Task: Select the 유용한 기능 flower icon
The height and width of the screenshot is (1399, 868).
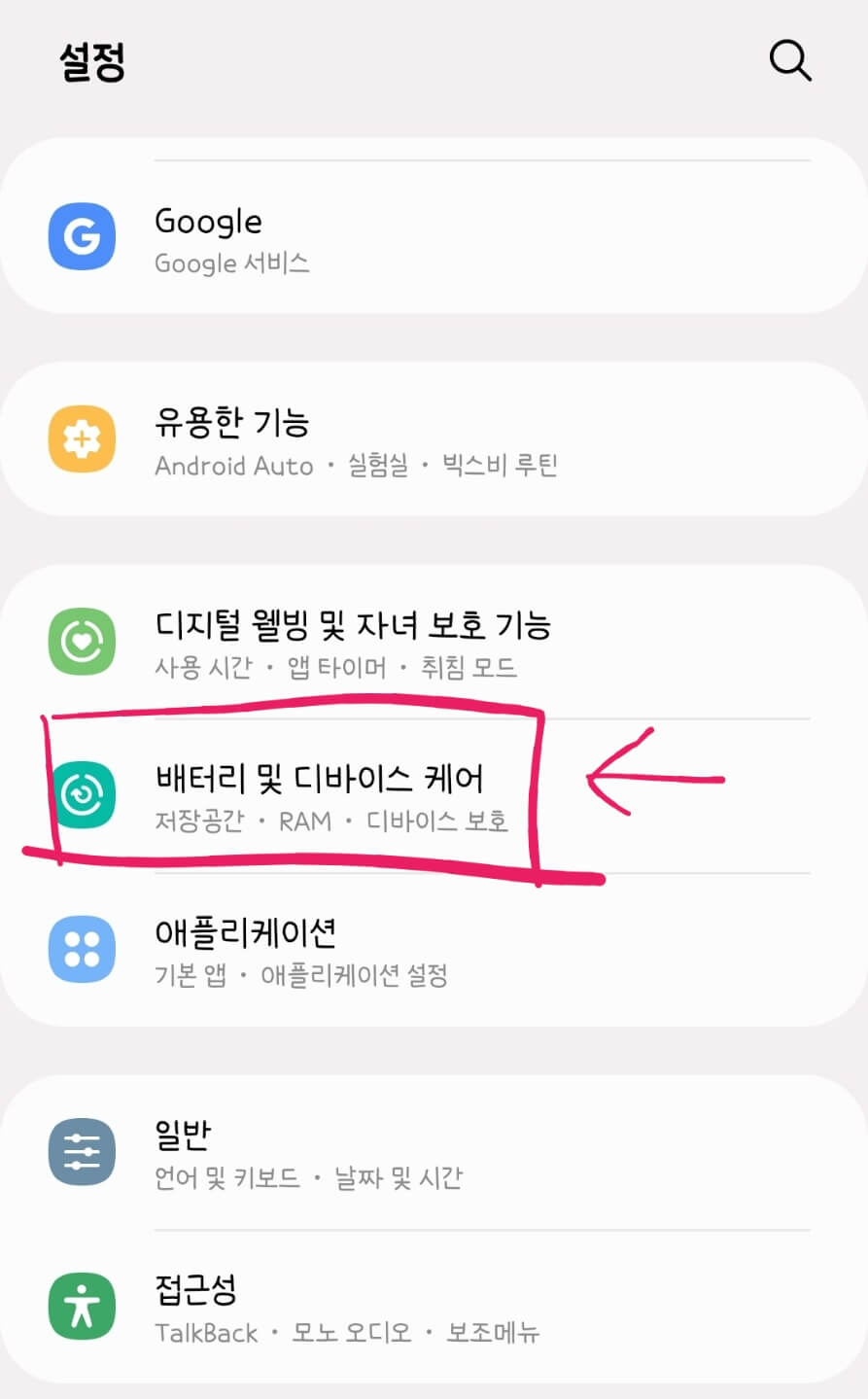Action: (x=82, y=437)
